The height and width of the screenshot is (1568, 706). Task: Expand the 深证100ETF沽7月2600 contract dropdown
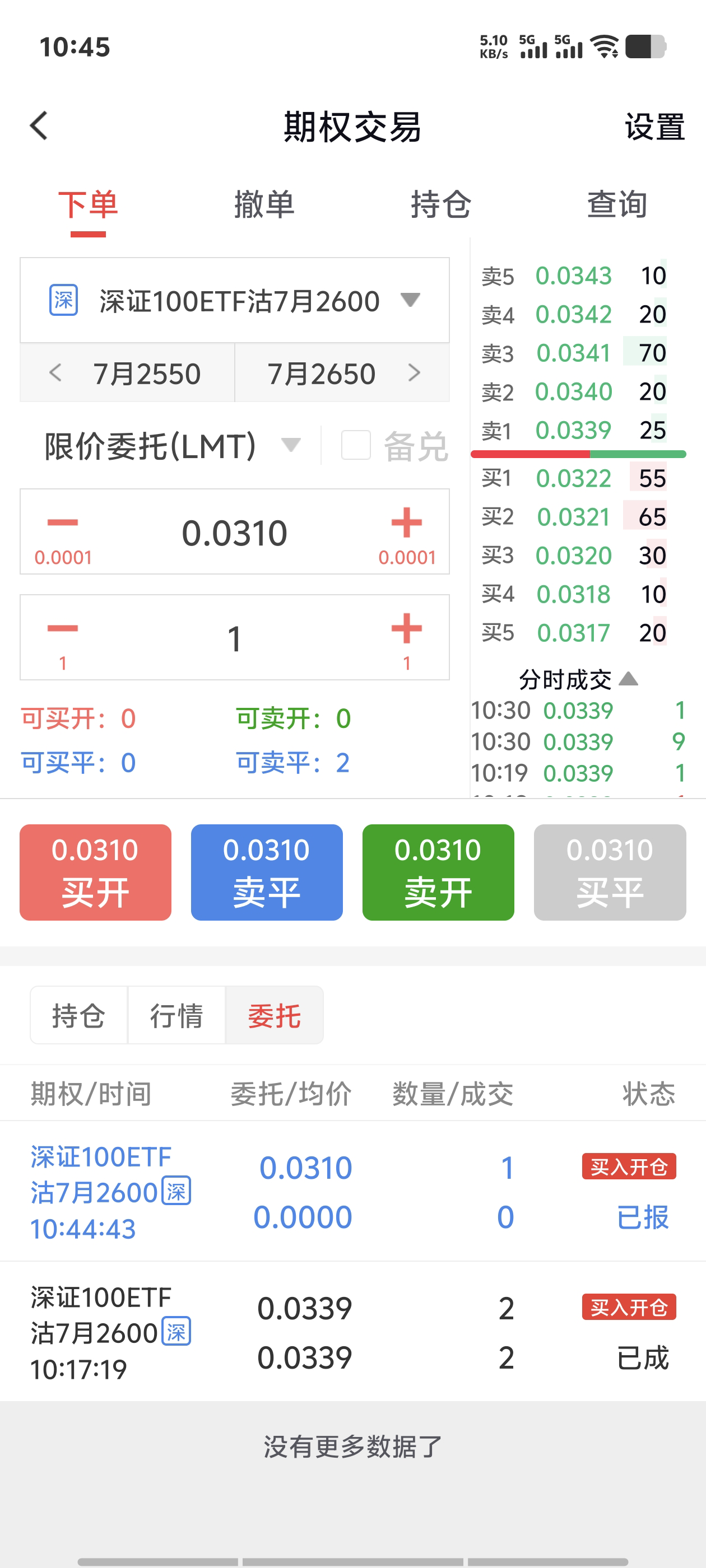click(410, 300)
